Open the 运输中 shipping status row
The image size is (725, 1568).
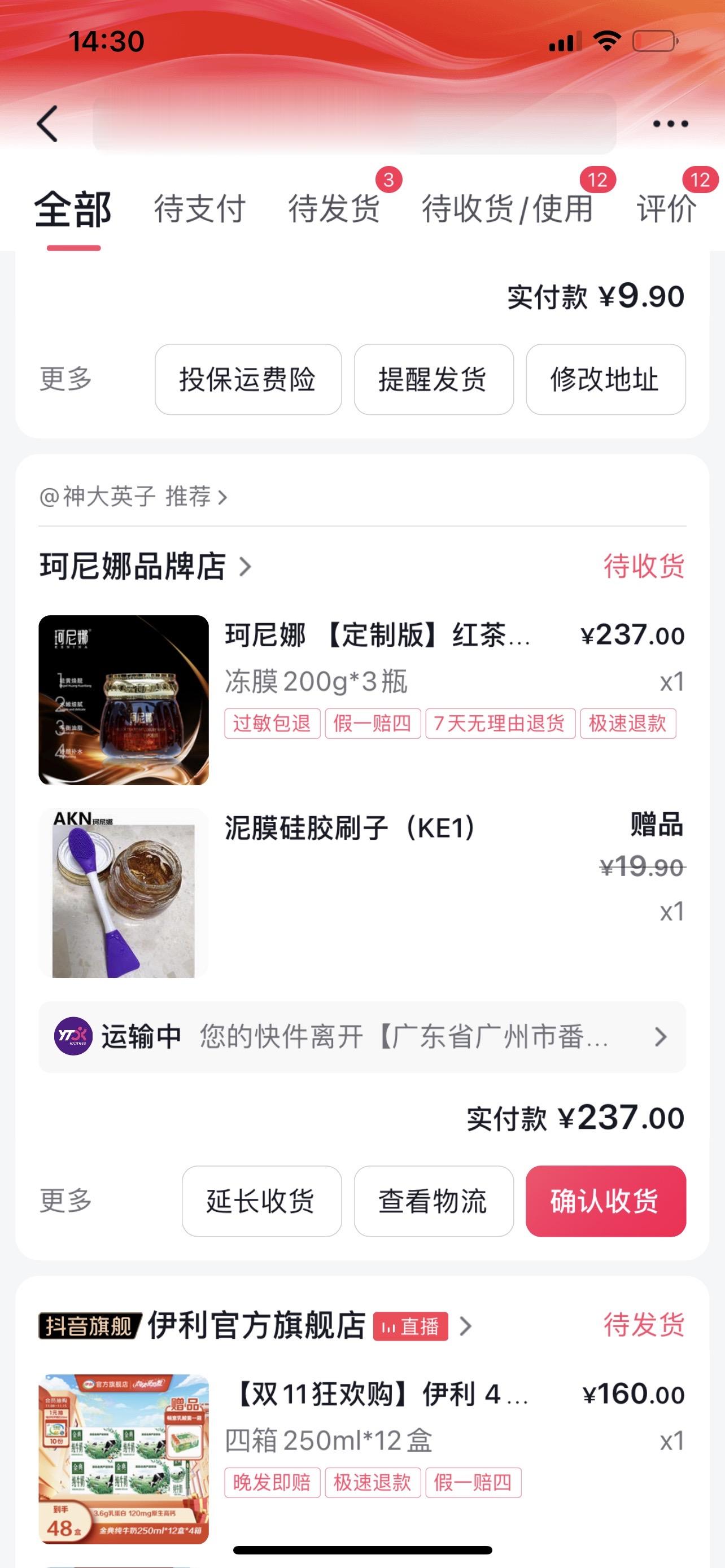362,1037
